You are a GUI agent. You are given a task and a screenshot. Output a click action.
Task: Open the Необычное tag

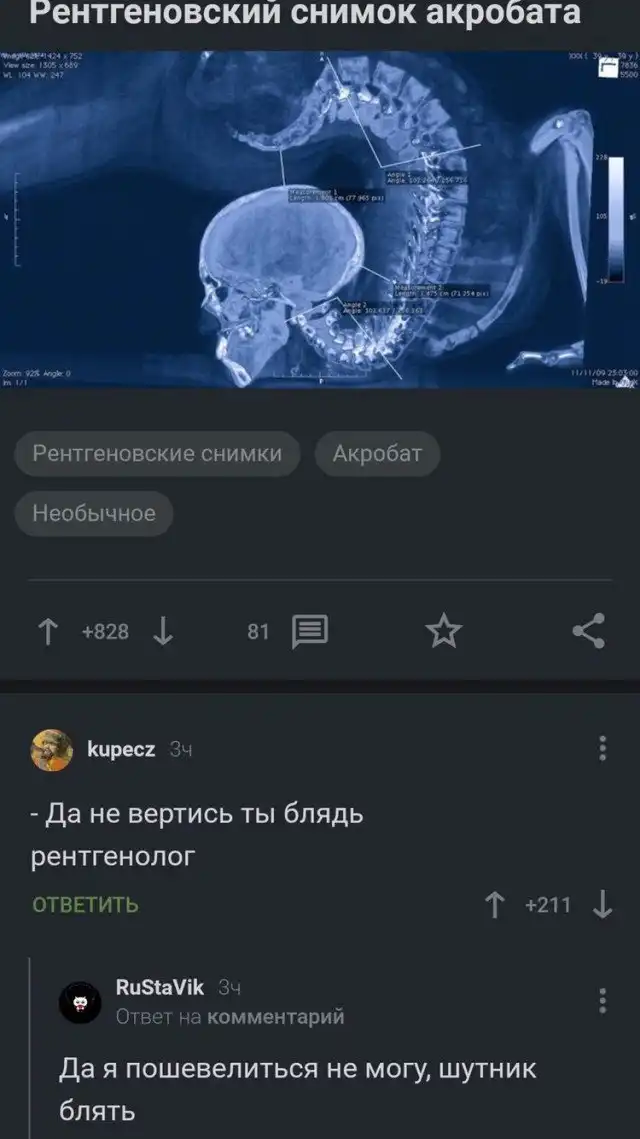click(x=94, y=513)
